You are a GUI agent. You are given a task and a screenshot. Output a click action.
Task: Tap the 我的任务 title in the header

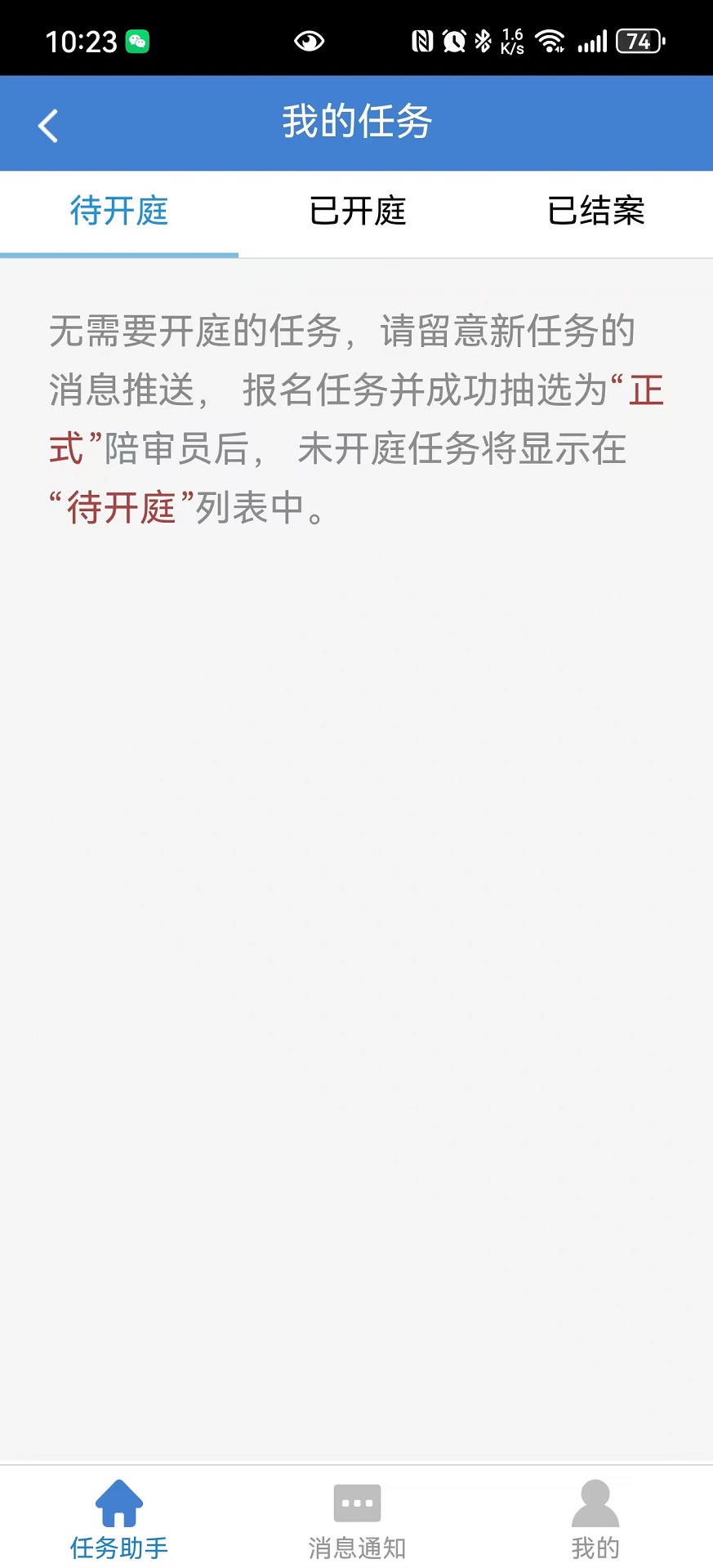click(356, 121)
